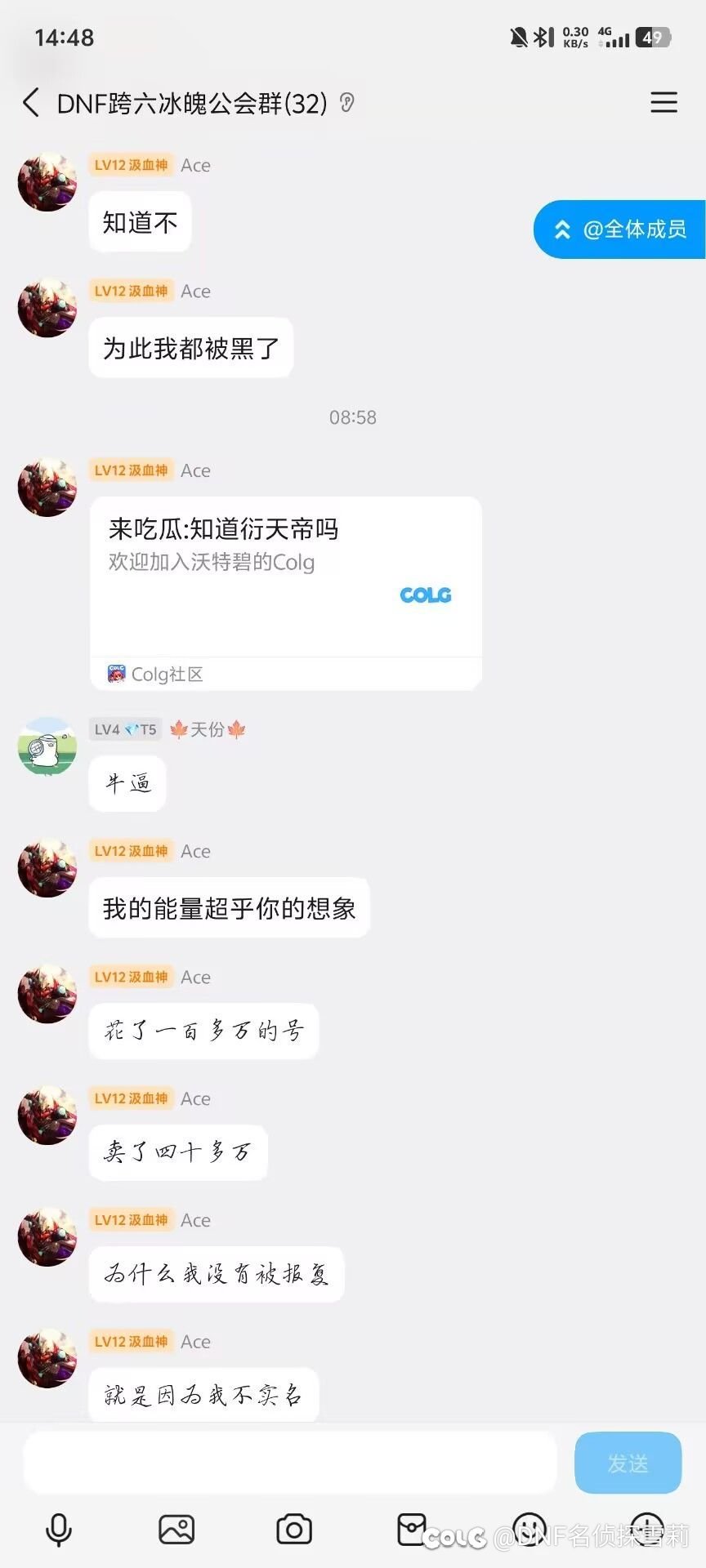Open the emoji panel
The image size is (706, 1568).
pos(529,1529)
